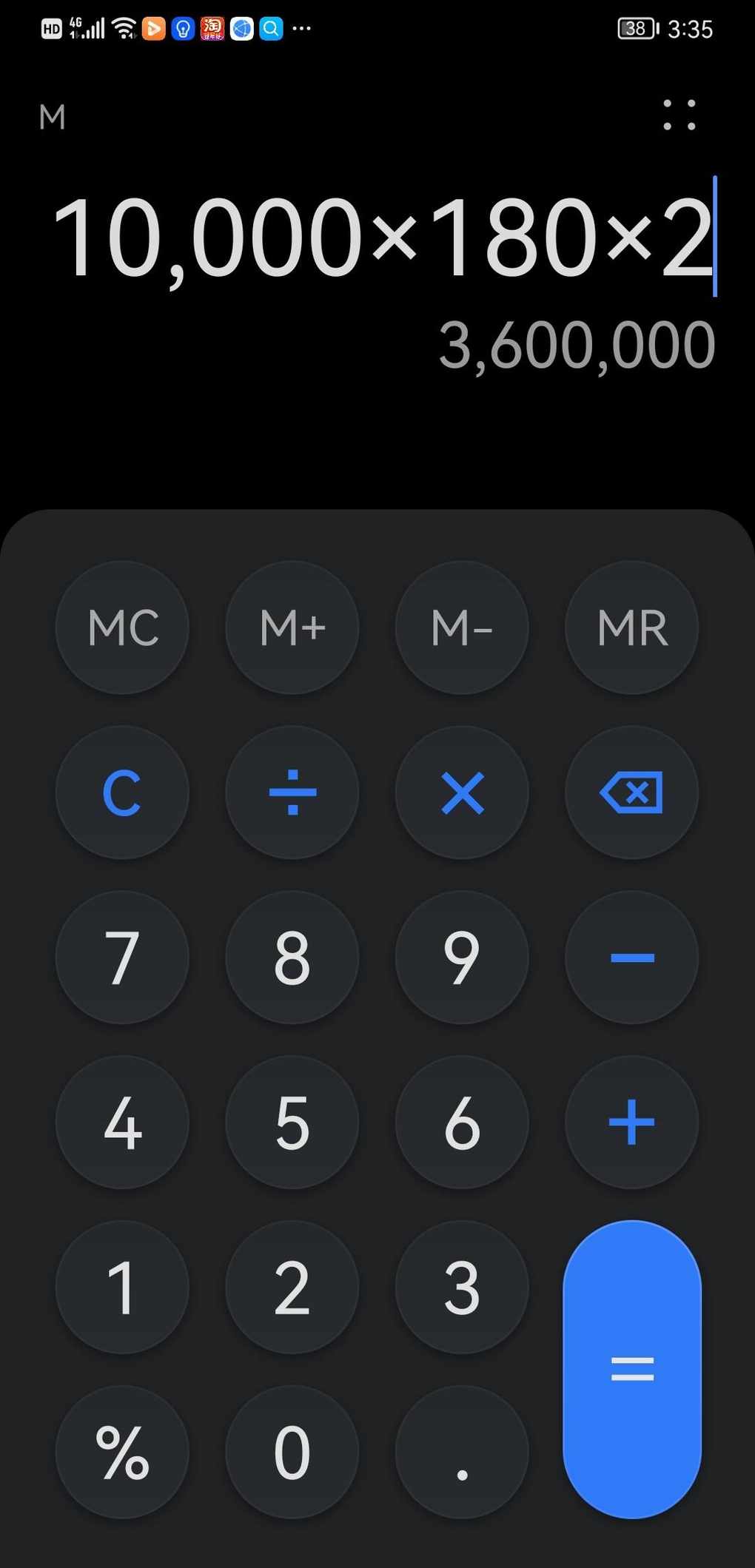This screenshot has height=1568, width=755.
Task: Calculate the result with equals
Action: point(631,1369)
